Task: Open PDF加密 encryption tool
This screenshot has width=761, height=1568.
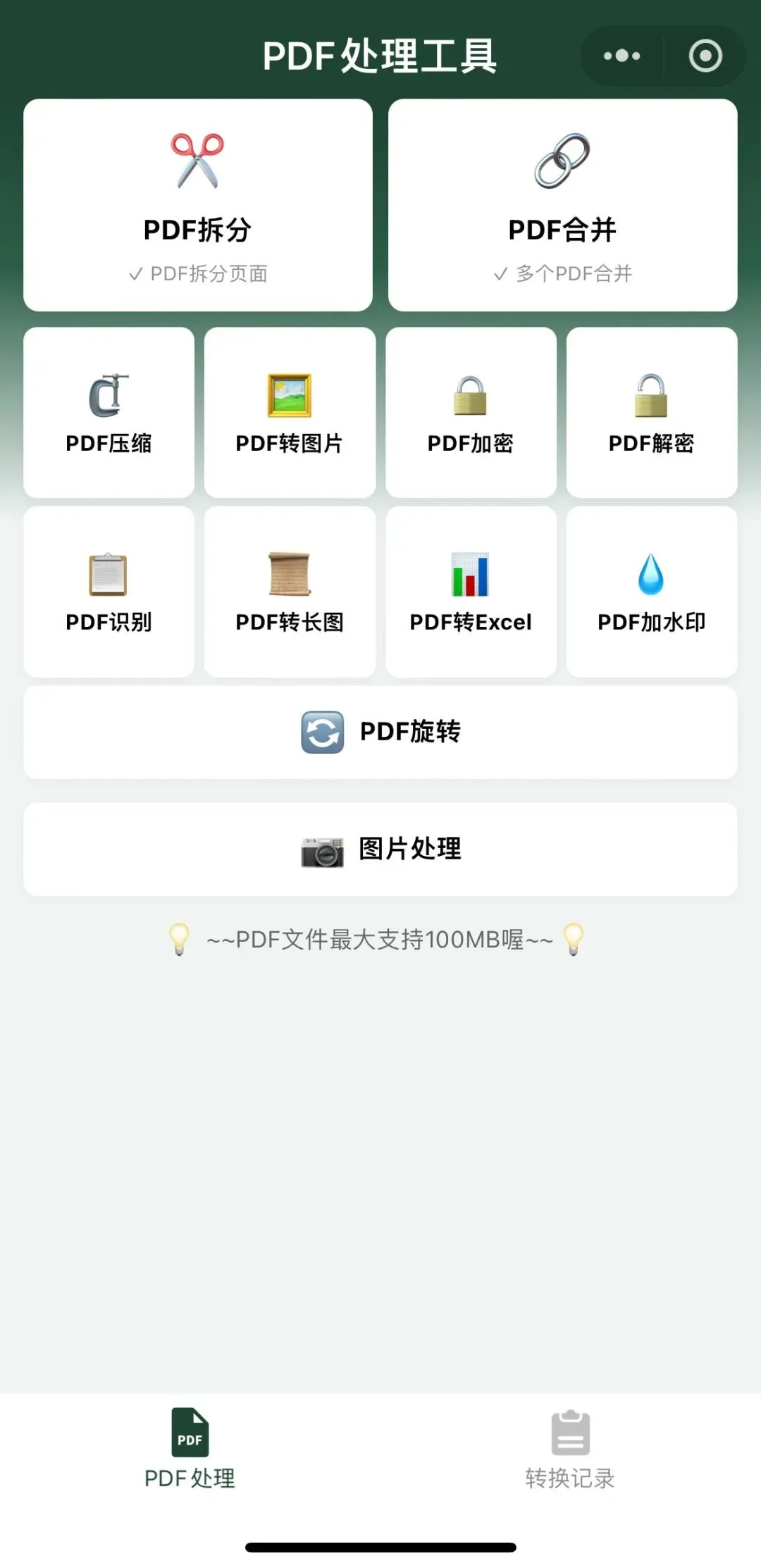Action: click(471, 413)
